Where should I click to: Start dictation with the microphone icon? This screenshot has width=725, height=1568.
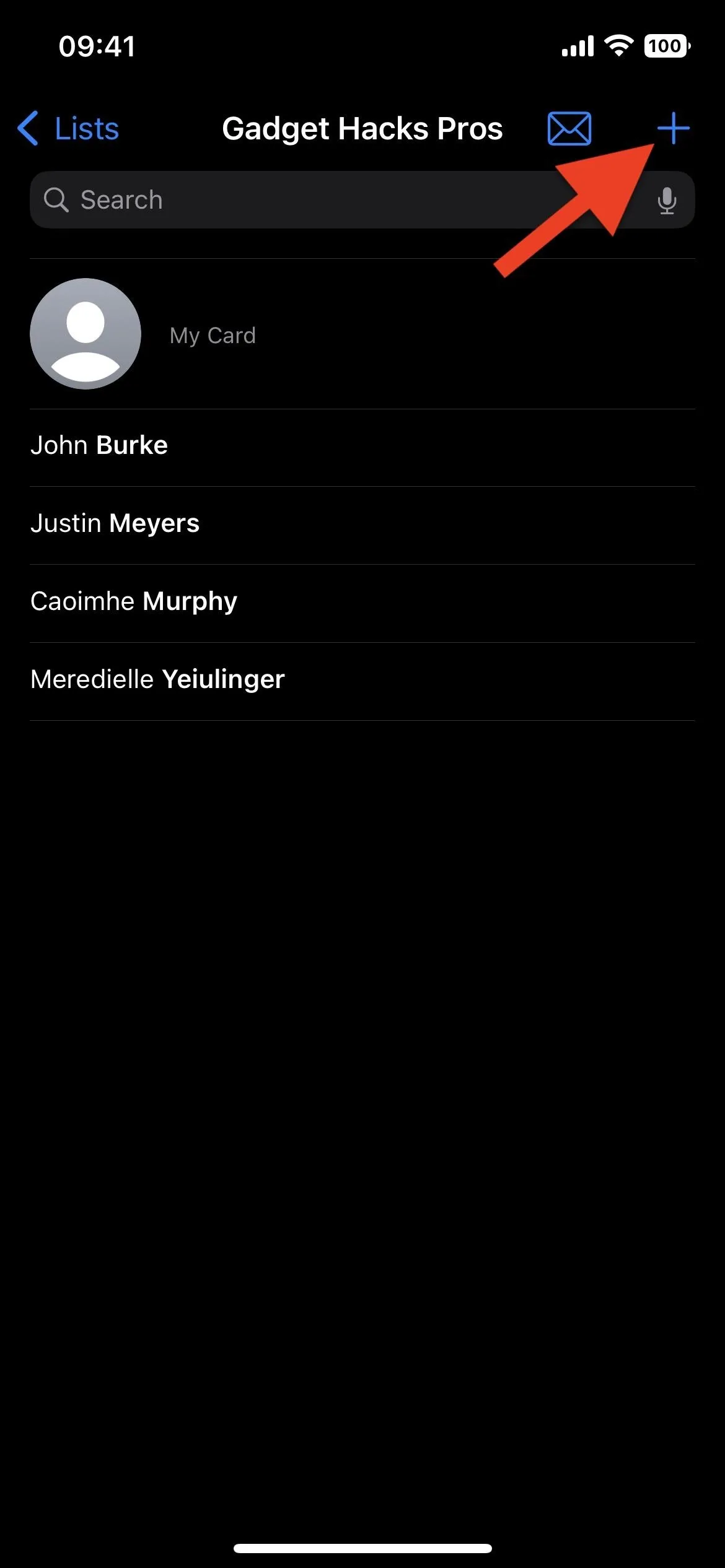(x=667, y=200)
